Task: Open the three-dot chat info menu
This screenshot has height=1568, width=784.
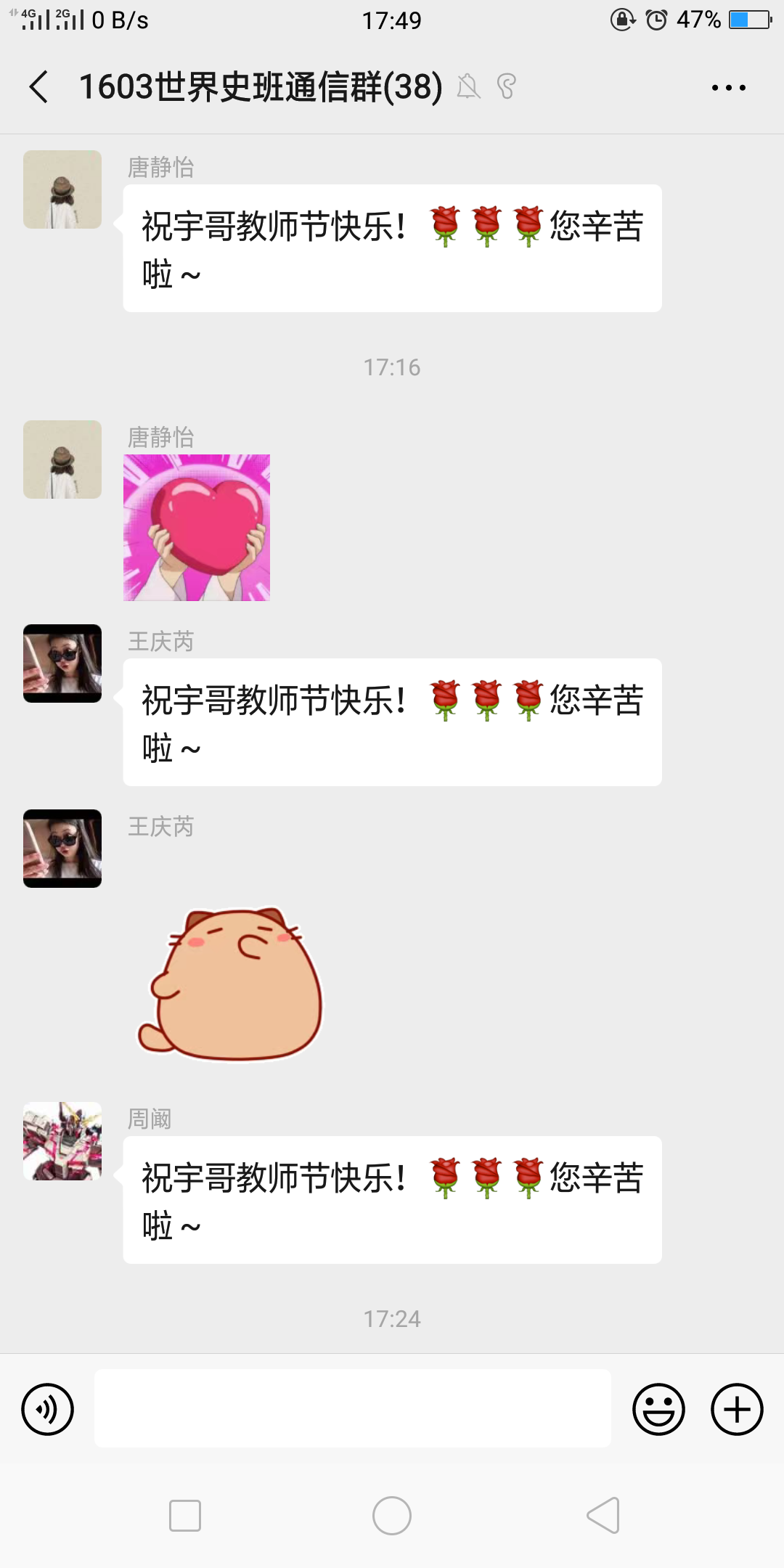Action: tap(728, 87)
